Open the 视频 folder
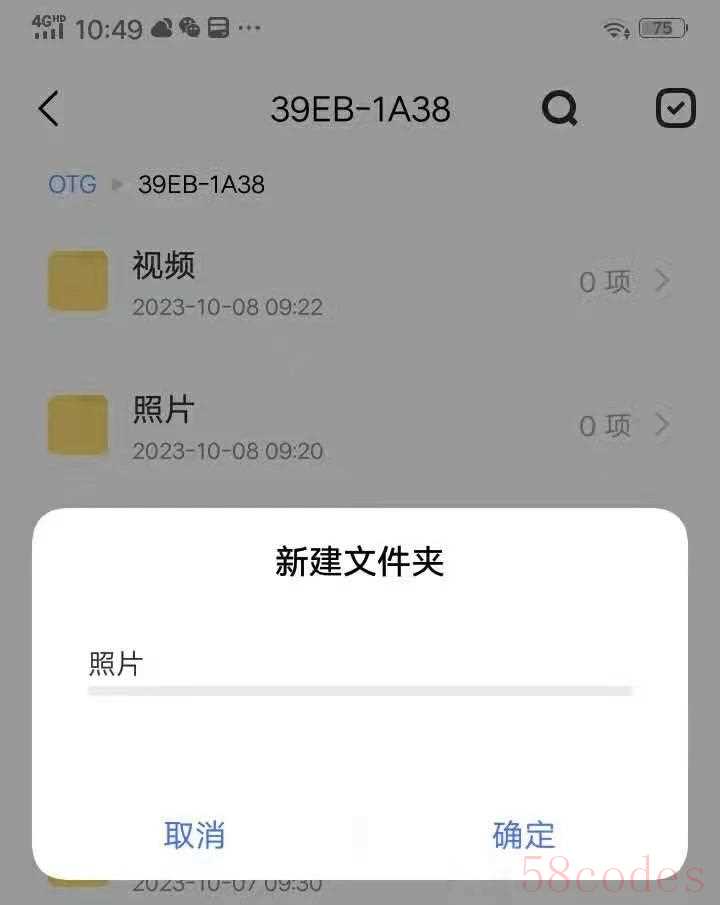This screenshot has height=905, width=720. (x=360, y=282)
